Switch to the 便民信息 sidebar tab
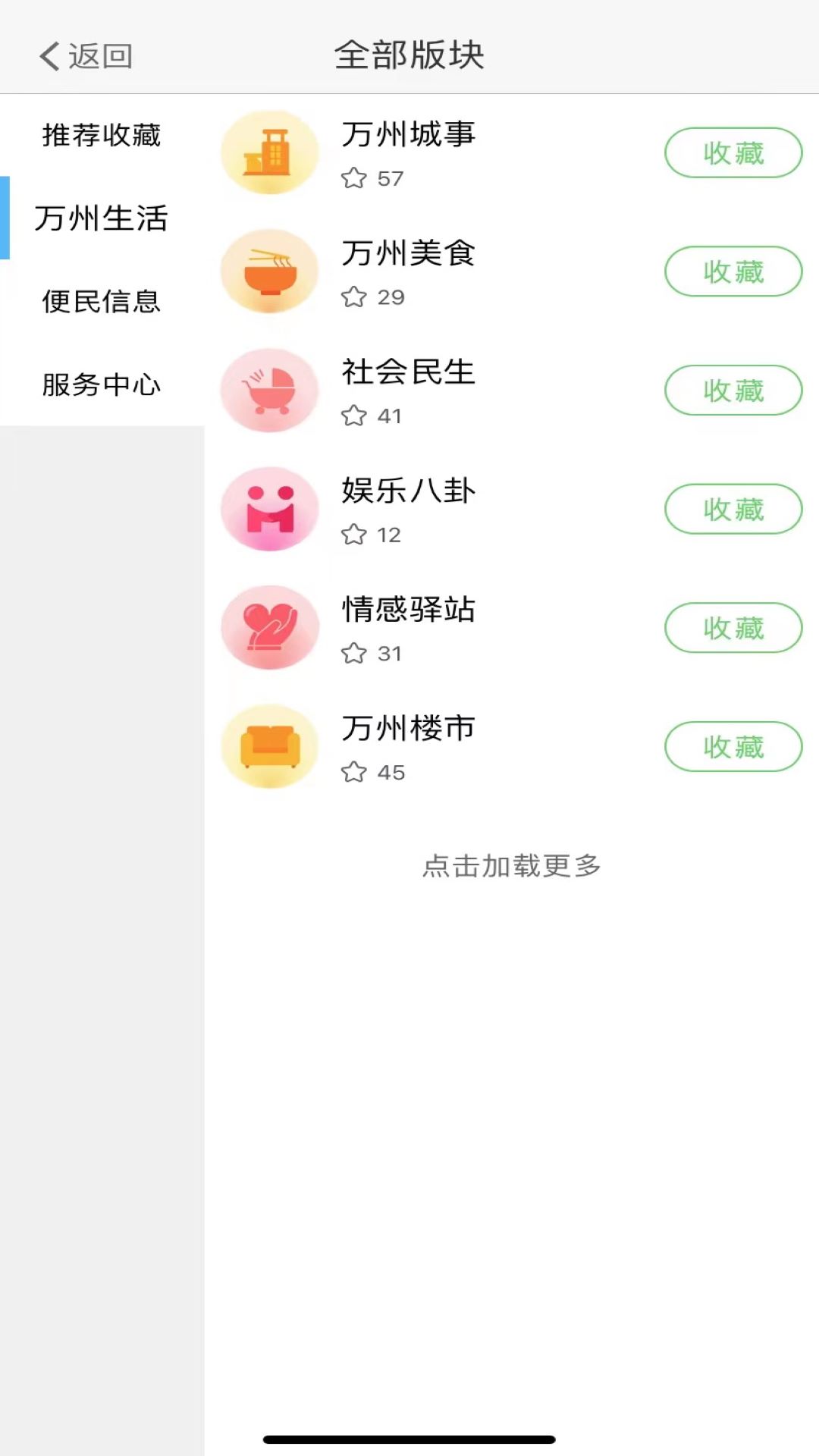The width and height of the screenshot is (819, 1456). pyautogui.click(x=102, y=301)
